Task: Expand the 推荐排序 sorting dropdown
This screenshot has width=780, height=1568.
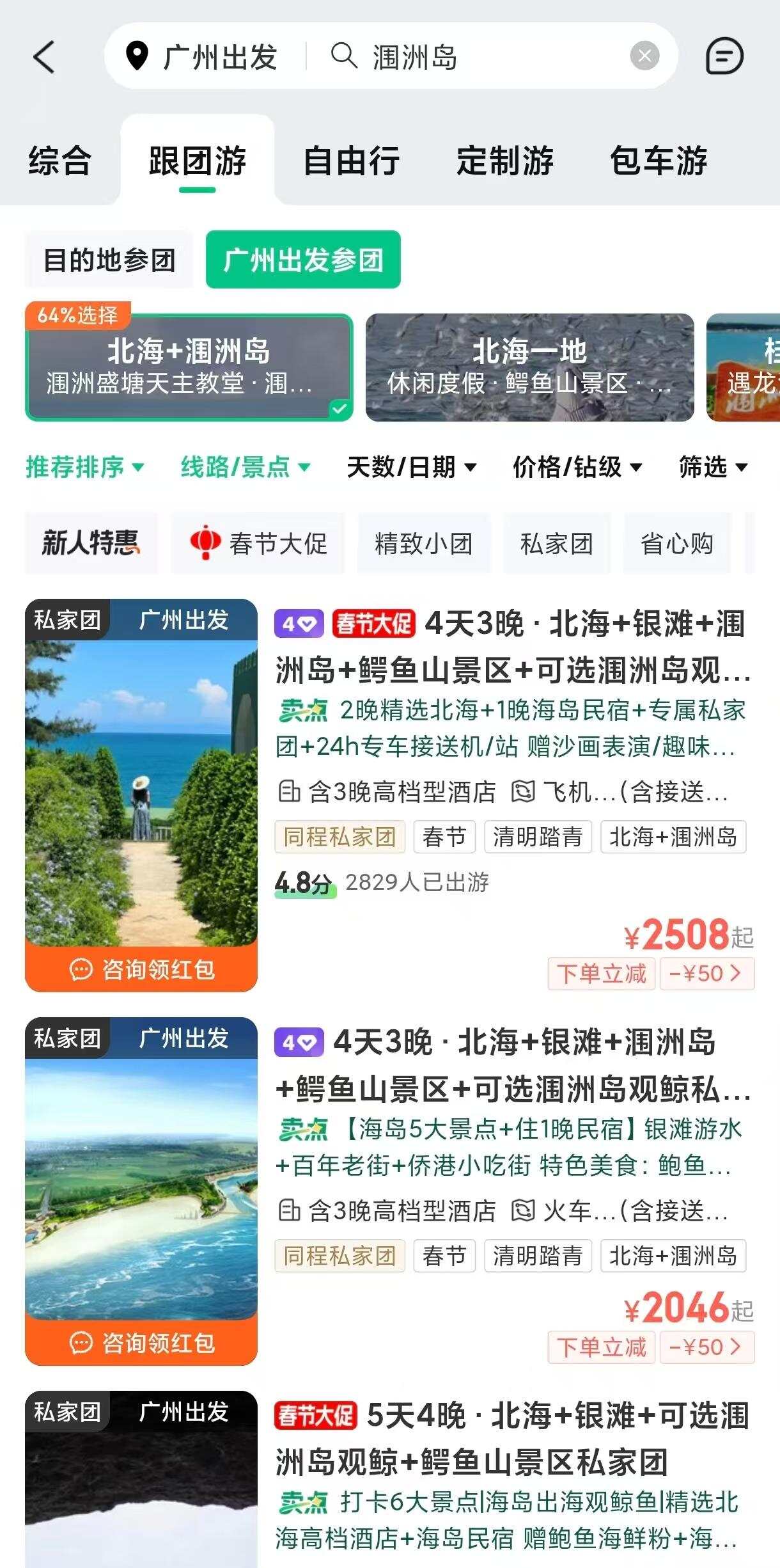Action: tap(84, 467)
